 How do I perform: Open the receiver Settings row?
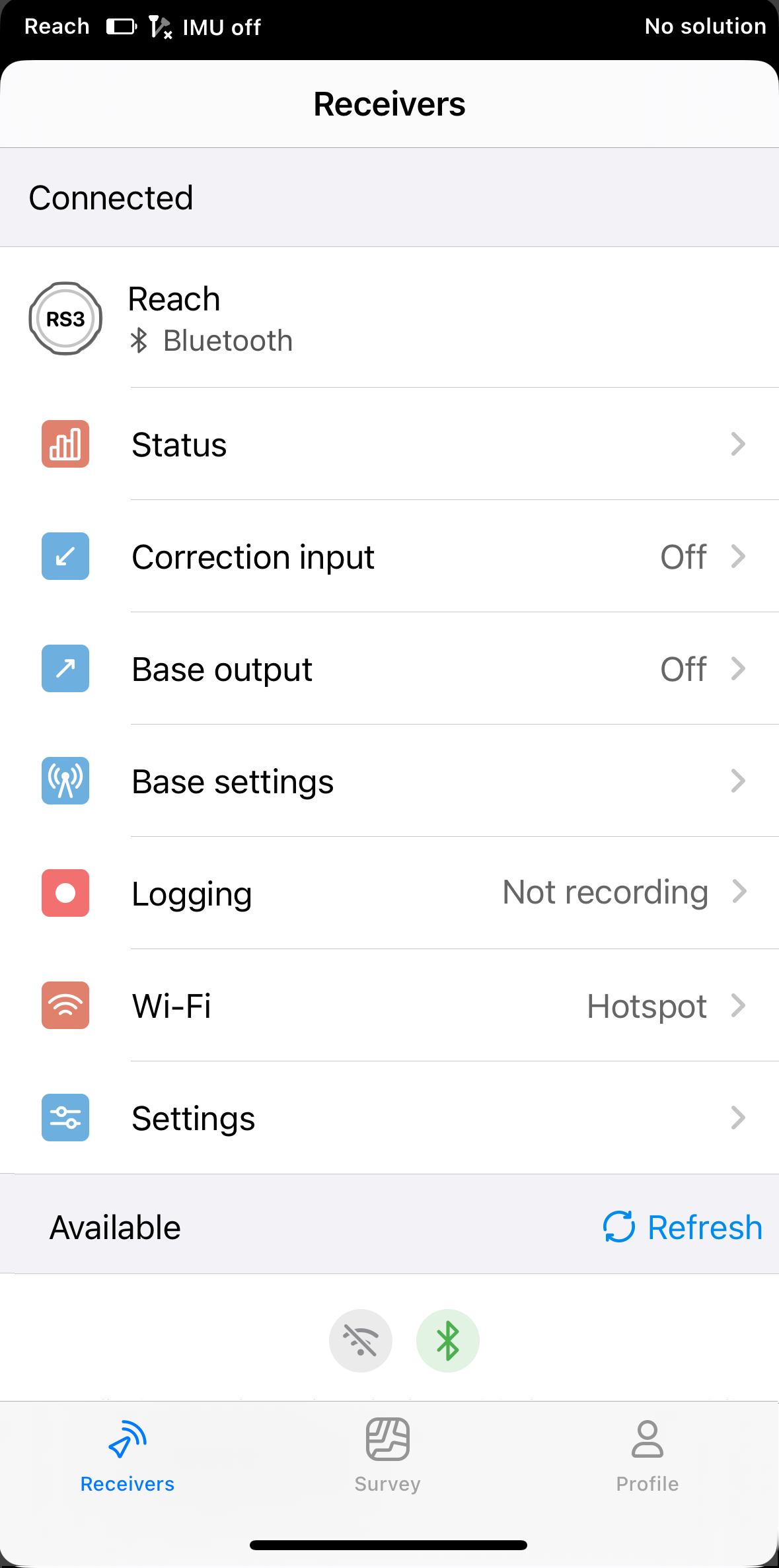pyautogui.click(x=389, y=1118)
